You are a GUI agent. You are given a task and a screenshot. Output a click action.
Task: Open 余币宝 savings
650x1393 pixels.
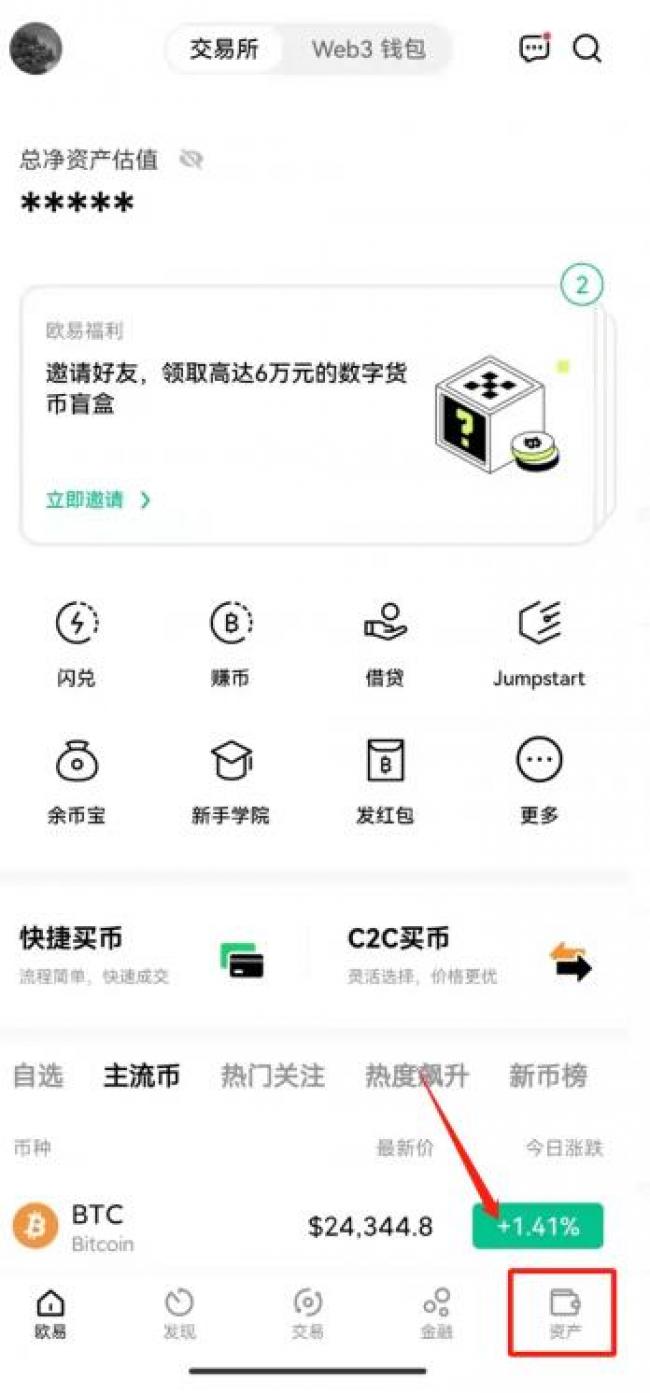pos(76,781)
